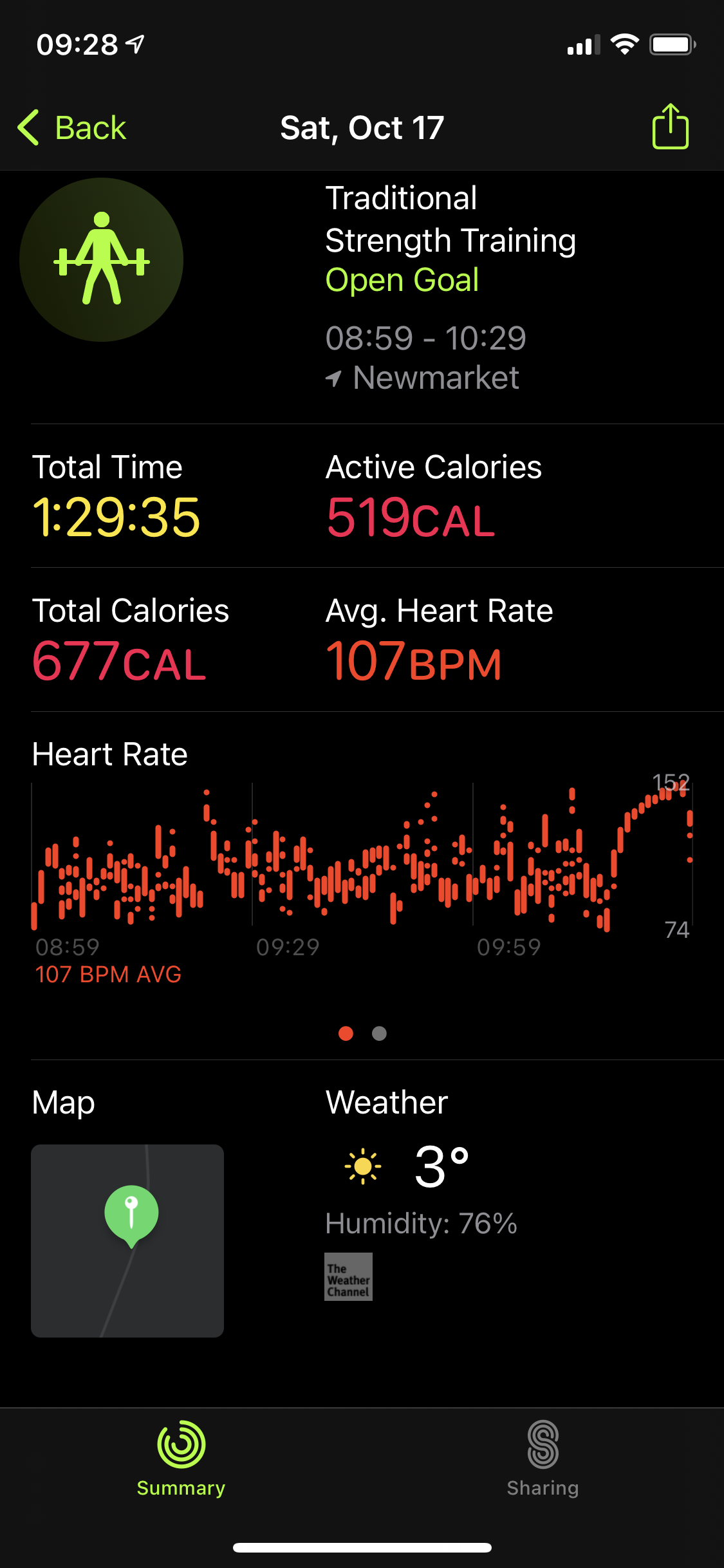
Task: Share this workout summary
Action: 670,127
